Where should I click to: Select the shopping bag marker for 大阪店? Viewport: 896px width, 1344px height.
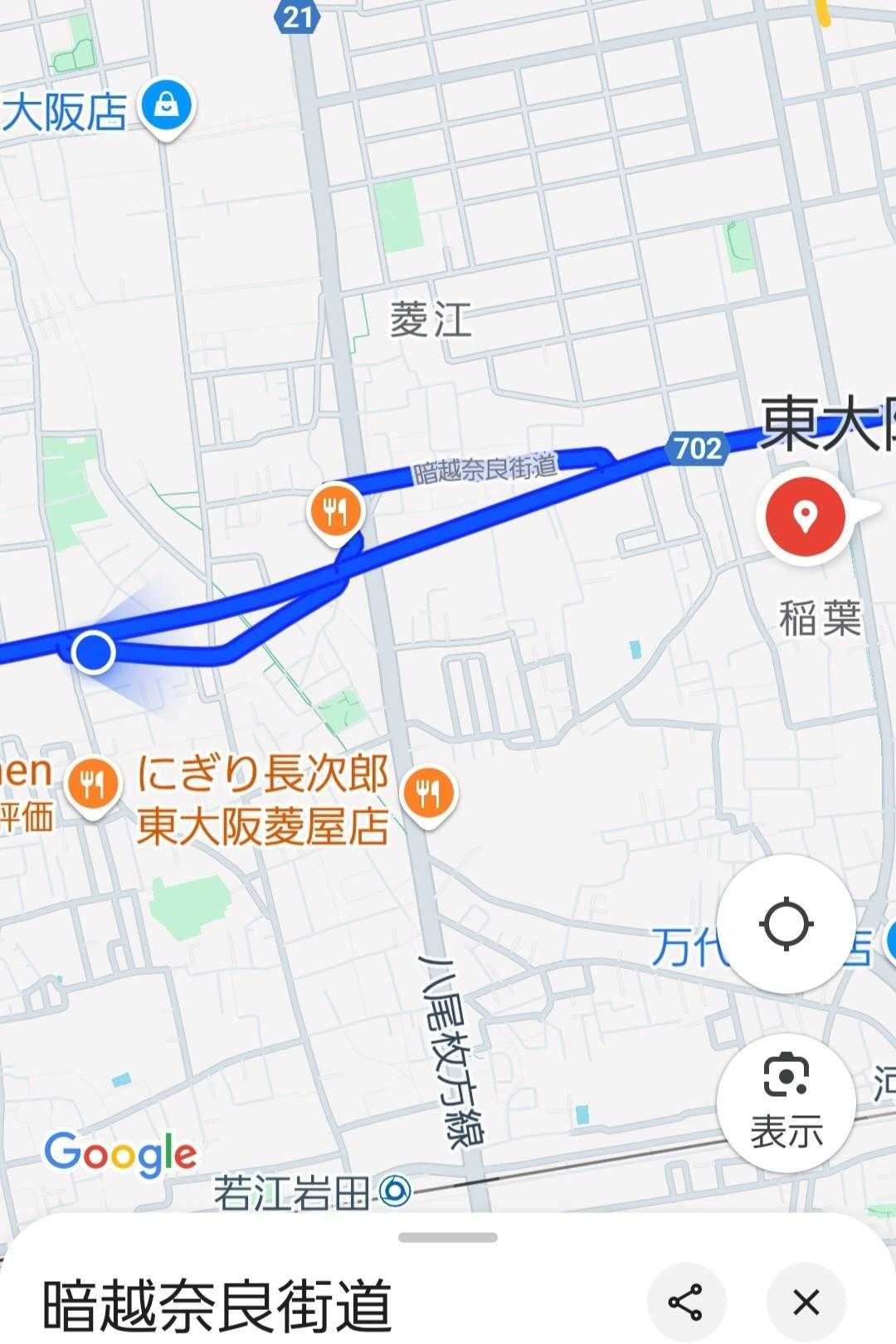click(x=167, y=109)
